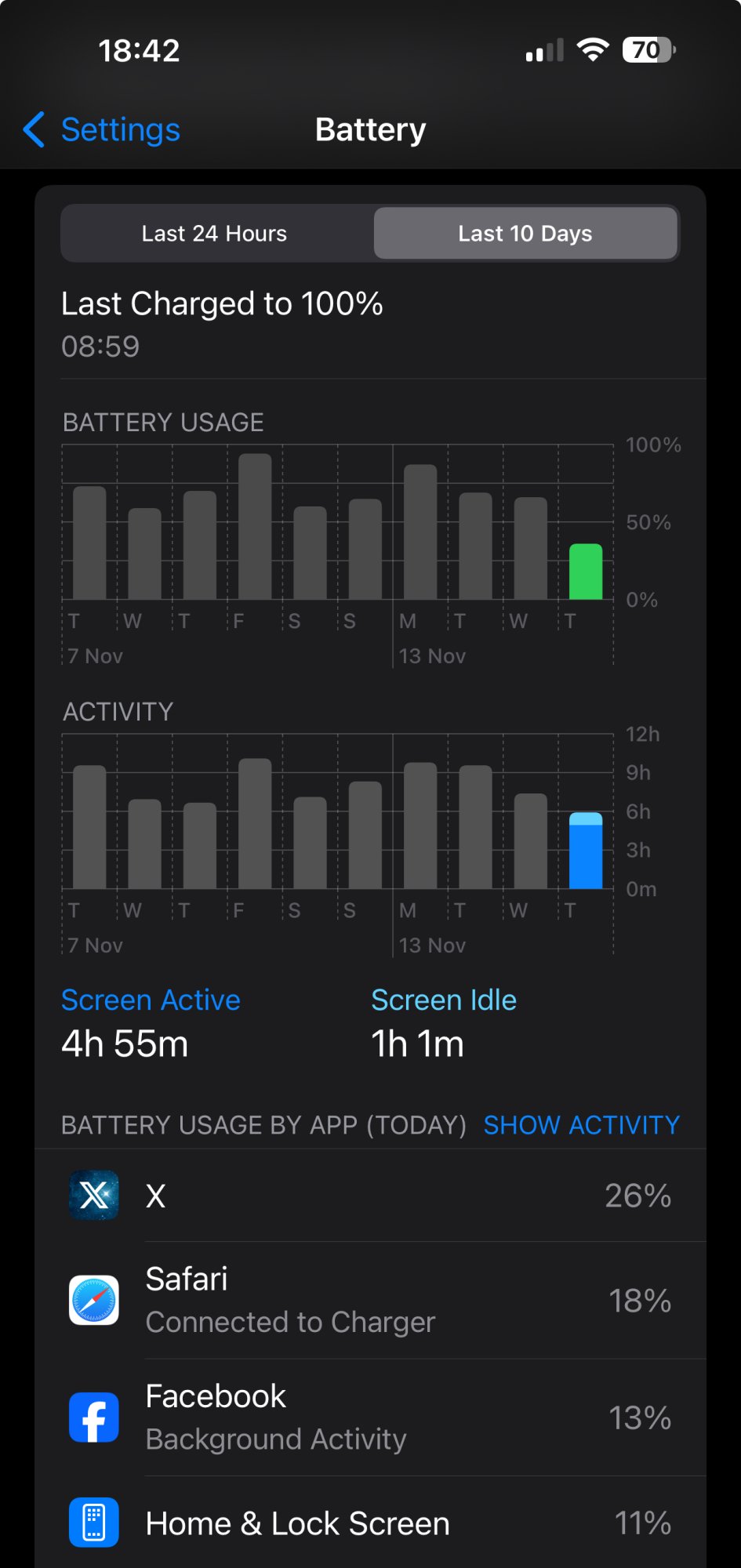Select today's green bar in Battery Usage chart
This screenshot has height=1568, width=741.
click(586, 572)
